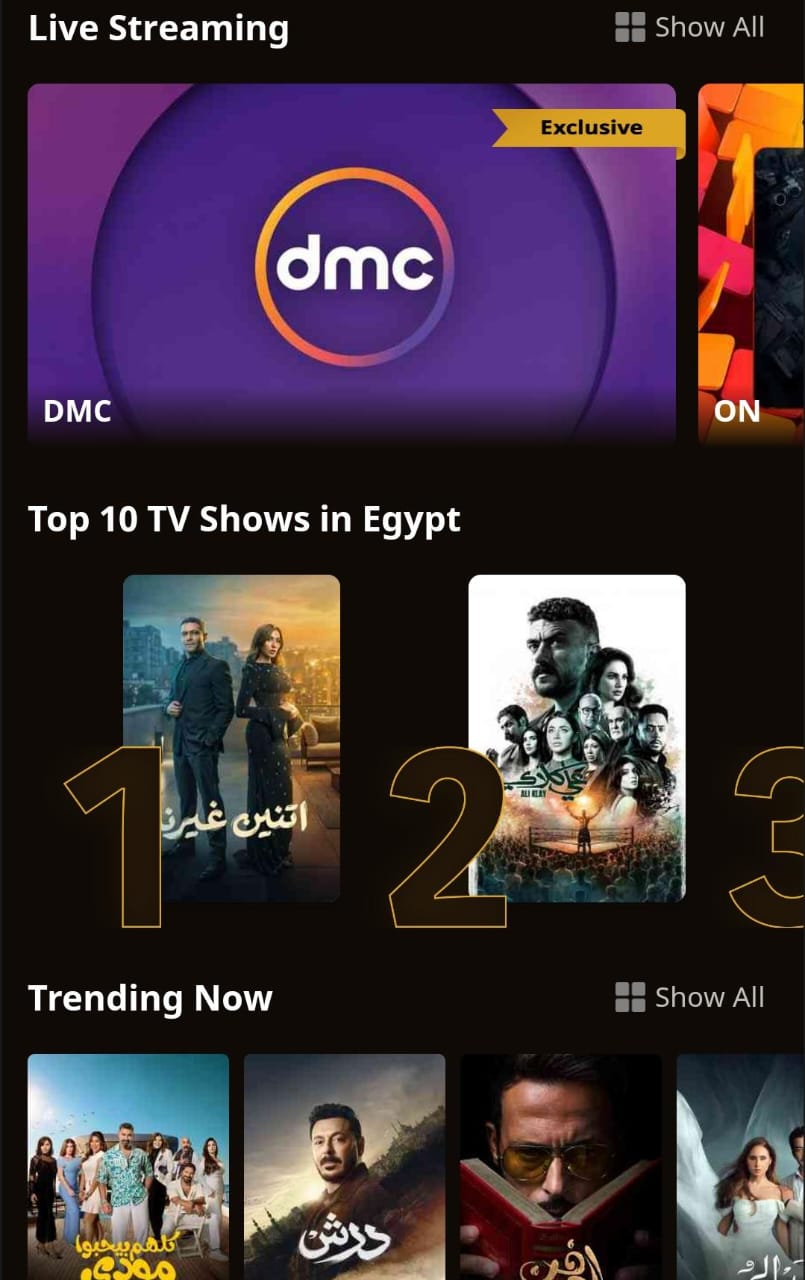
Task: Show all Trending Now titles
Action: 690,997
